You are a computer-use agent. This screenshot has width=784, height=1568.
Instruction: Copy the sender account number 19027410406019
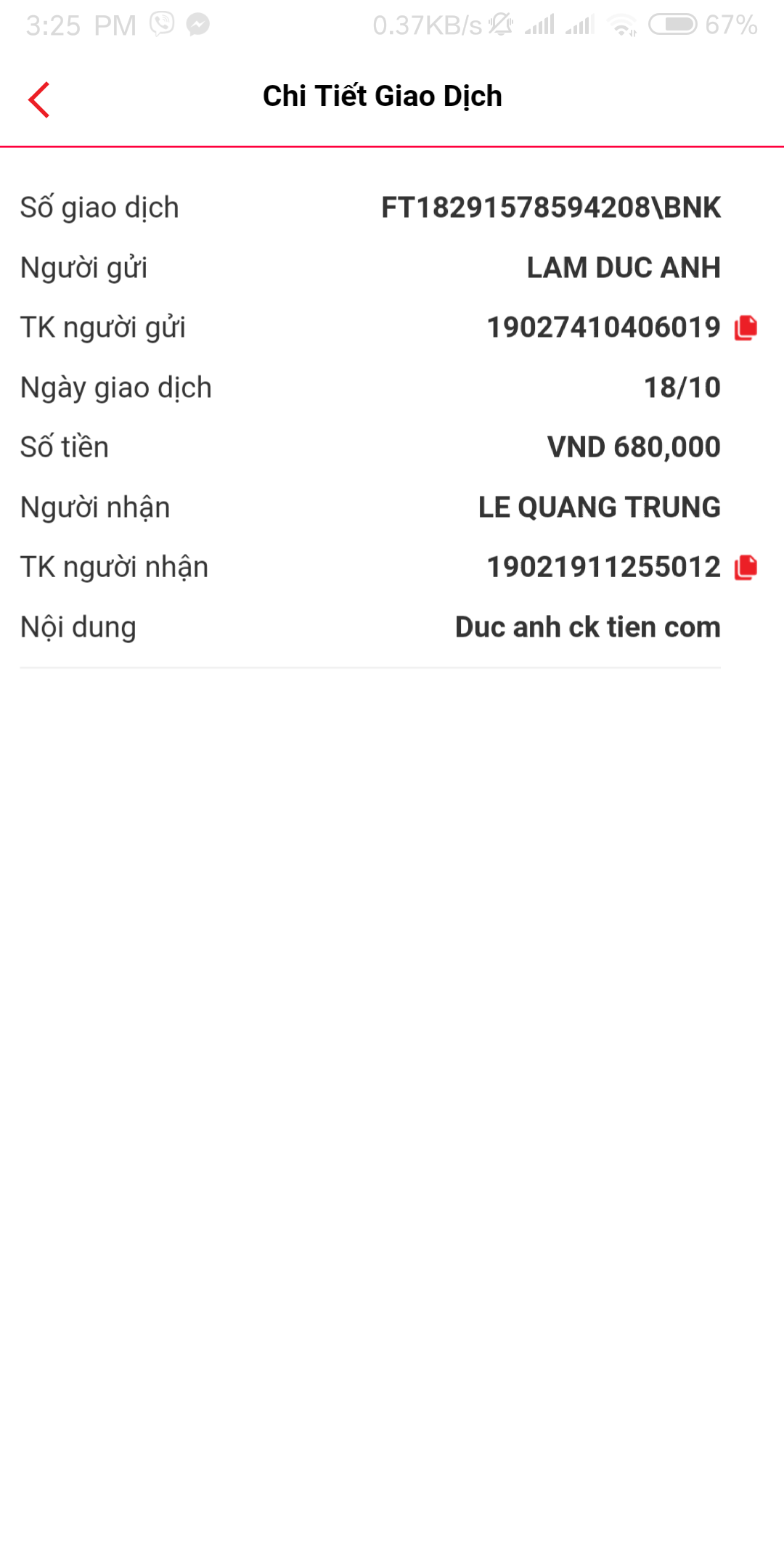point(746,328)
